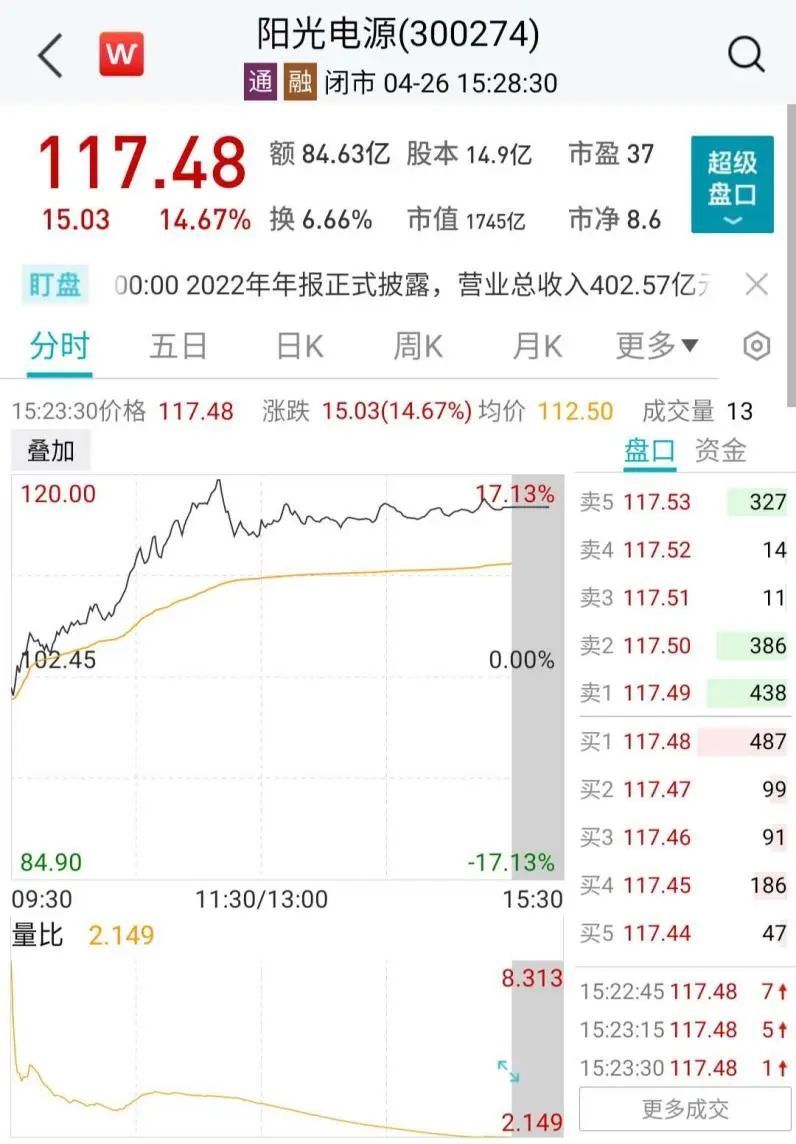This screenshot has width=796, height=1144.
Task: Tap the 叠加 overlay button
Action: point(50,451)
